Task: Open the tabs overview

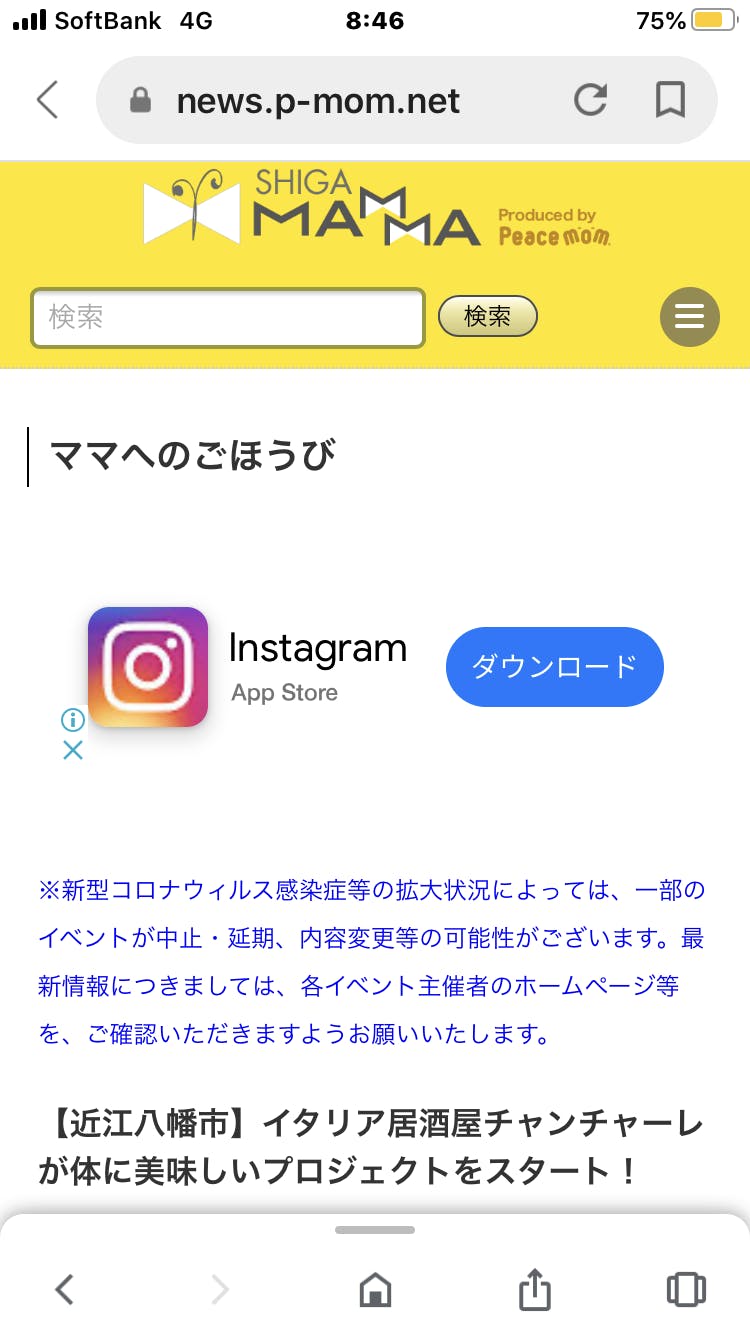Action: 685,1289
